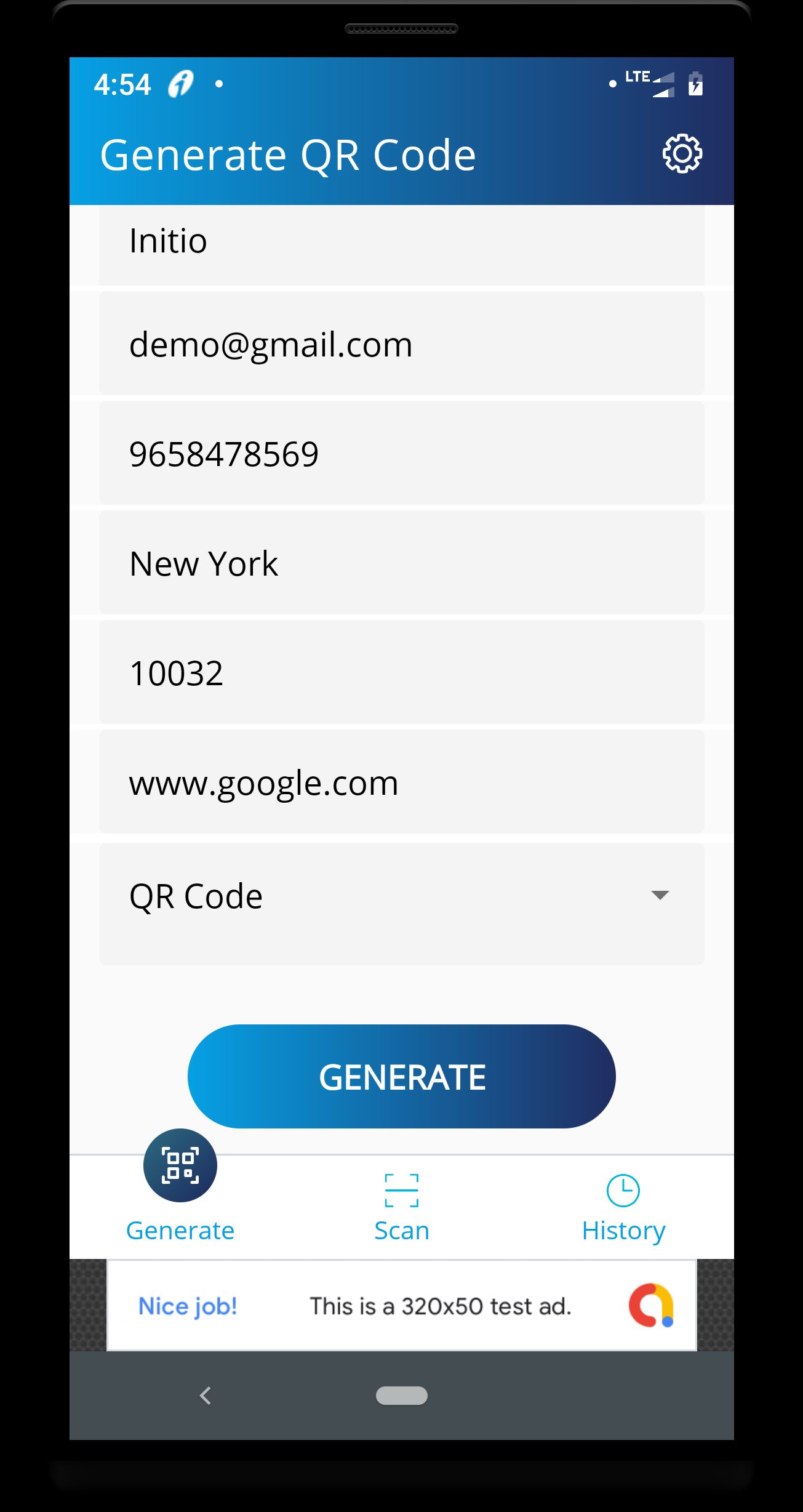
Task: Edit the 10032 zip code field
Action: pos(401,672)
